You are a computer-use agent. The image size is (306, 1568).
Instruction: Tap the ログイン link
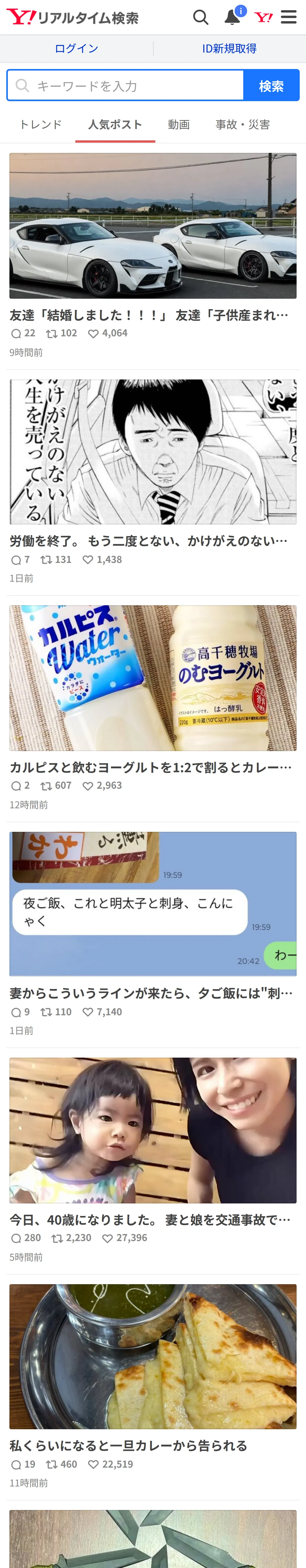[76, 49]
